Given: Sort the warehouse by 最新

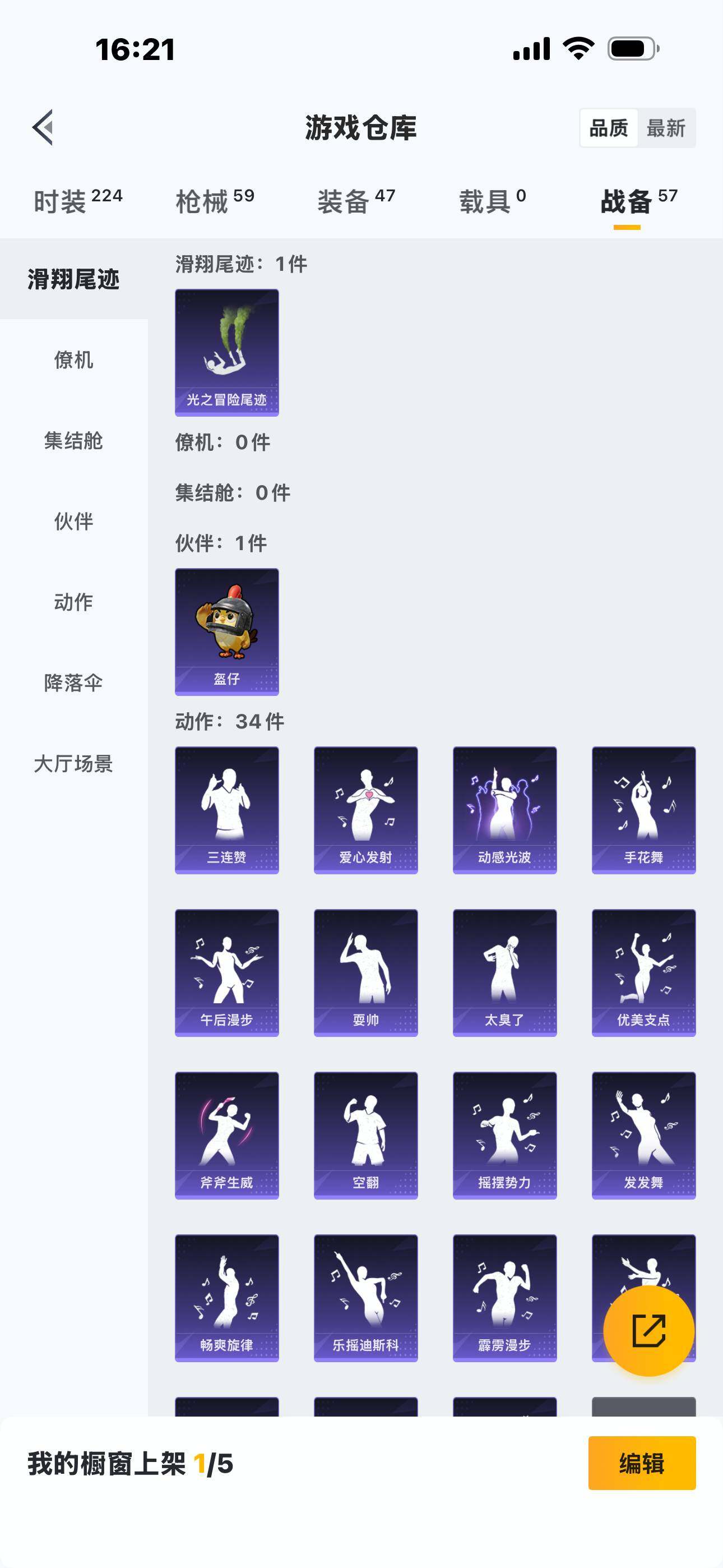Looking at the screenshot, I should point(666,128).
